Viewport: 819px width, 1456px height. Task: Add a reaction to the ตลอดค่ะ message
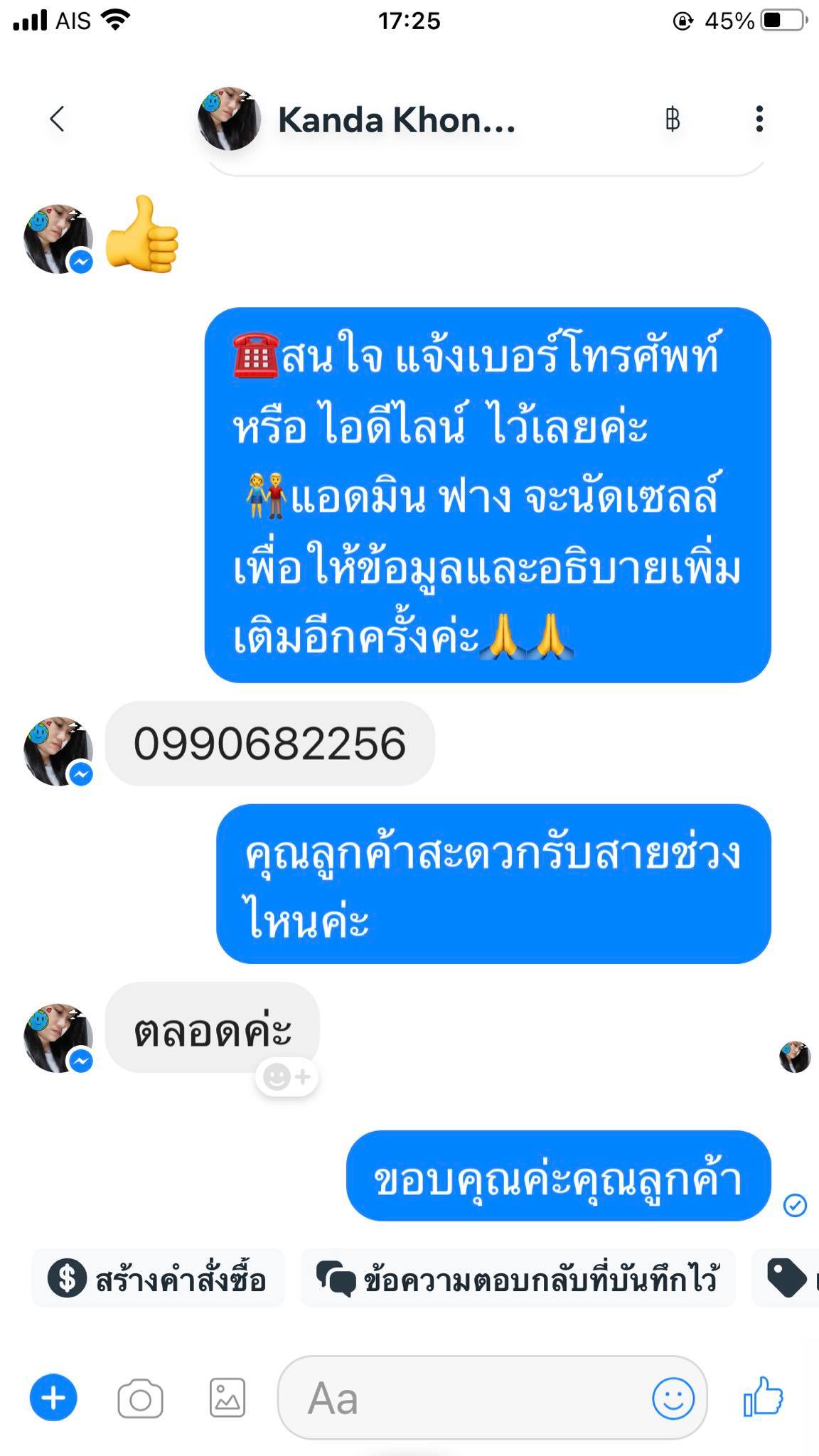[x=287, y=1077]
